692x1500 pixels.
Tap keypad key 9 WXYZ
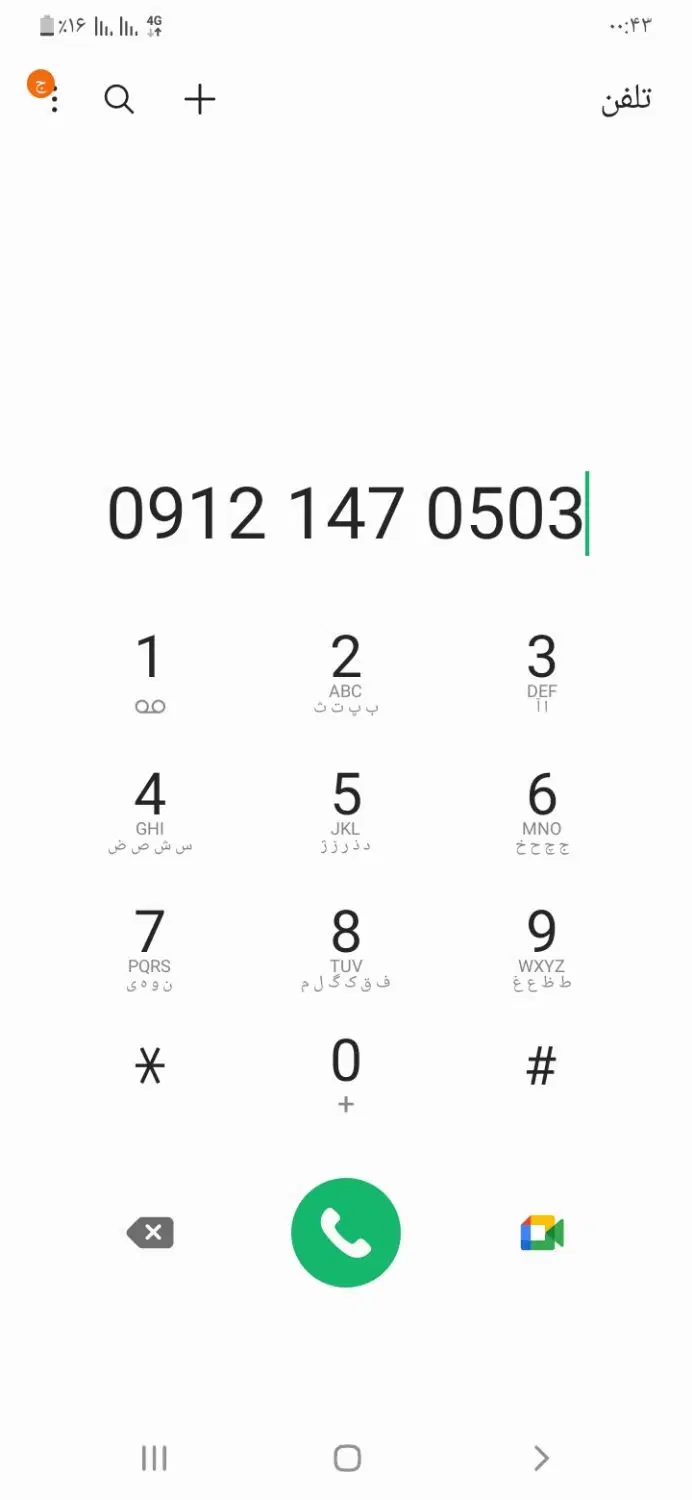pos(542,949)
